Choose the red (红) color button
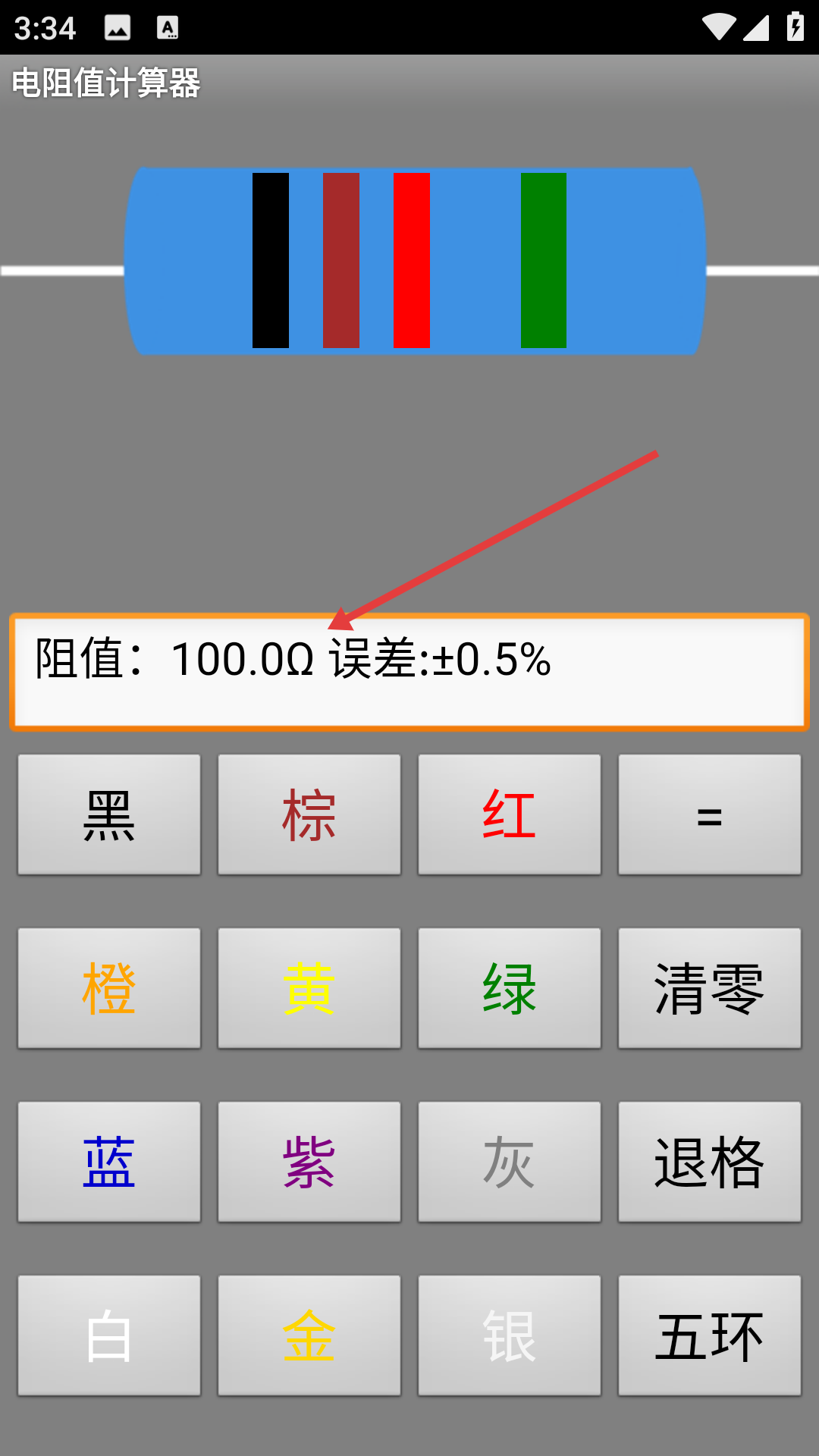The height and width of the screenshot is (1456, 819). 510,814
